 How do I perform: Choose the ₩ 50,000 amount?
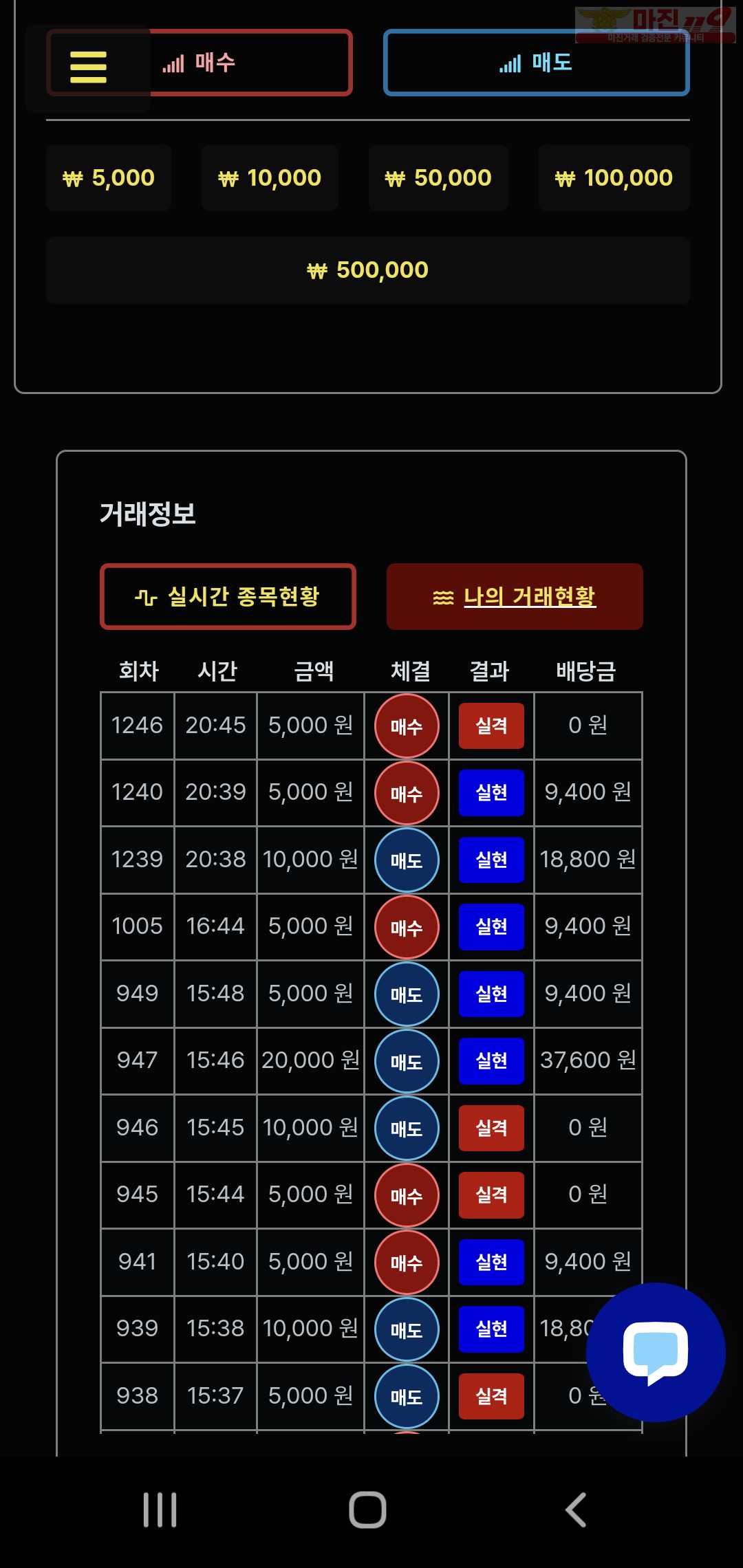point(438,177)
